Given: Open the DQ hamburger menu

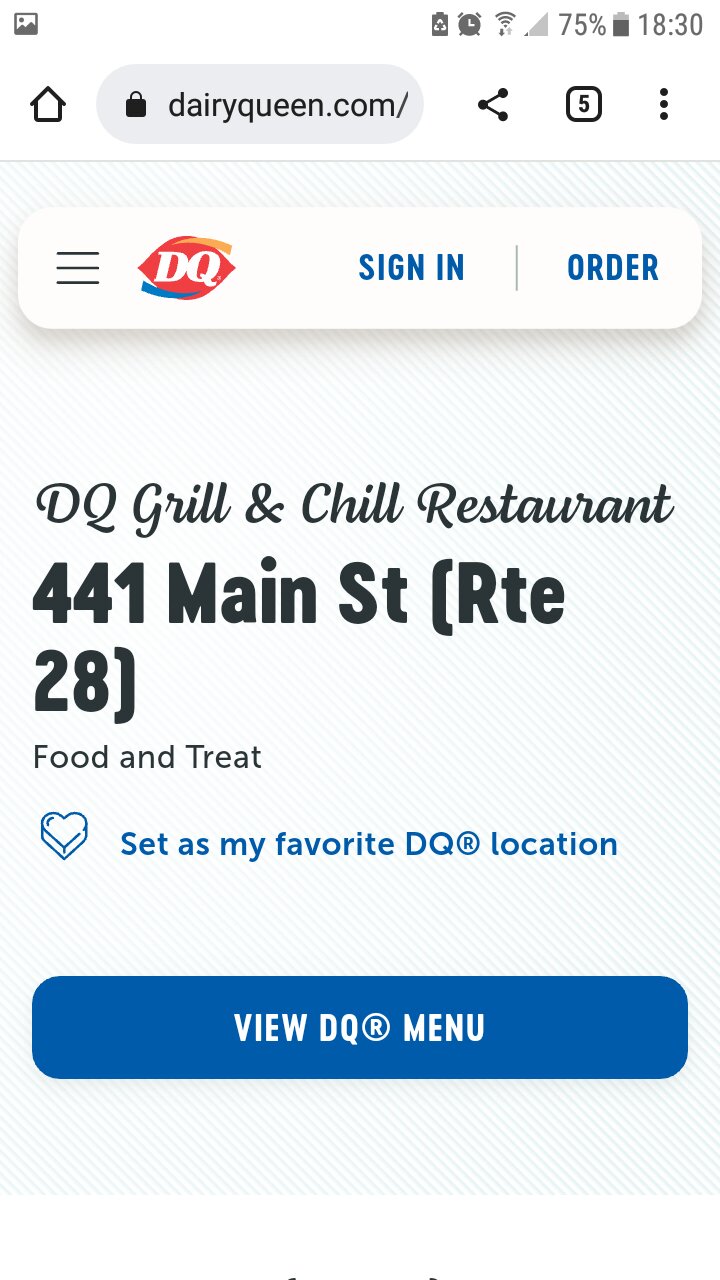Looking at the screenshot, I should (78, 268).
